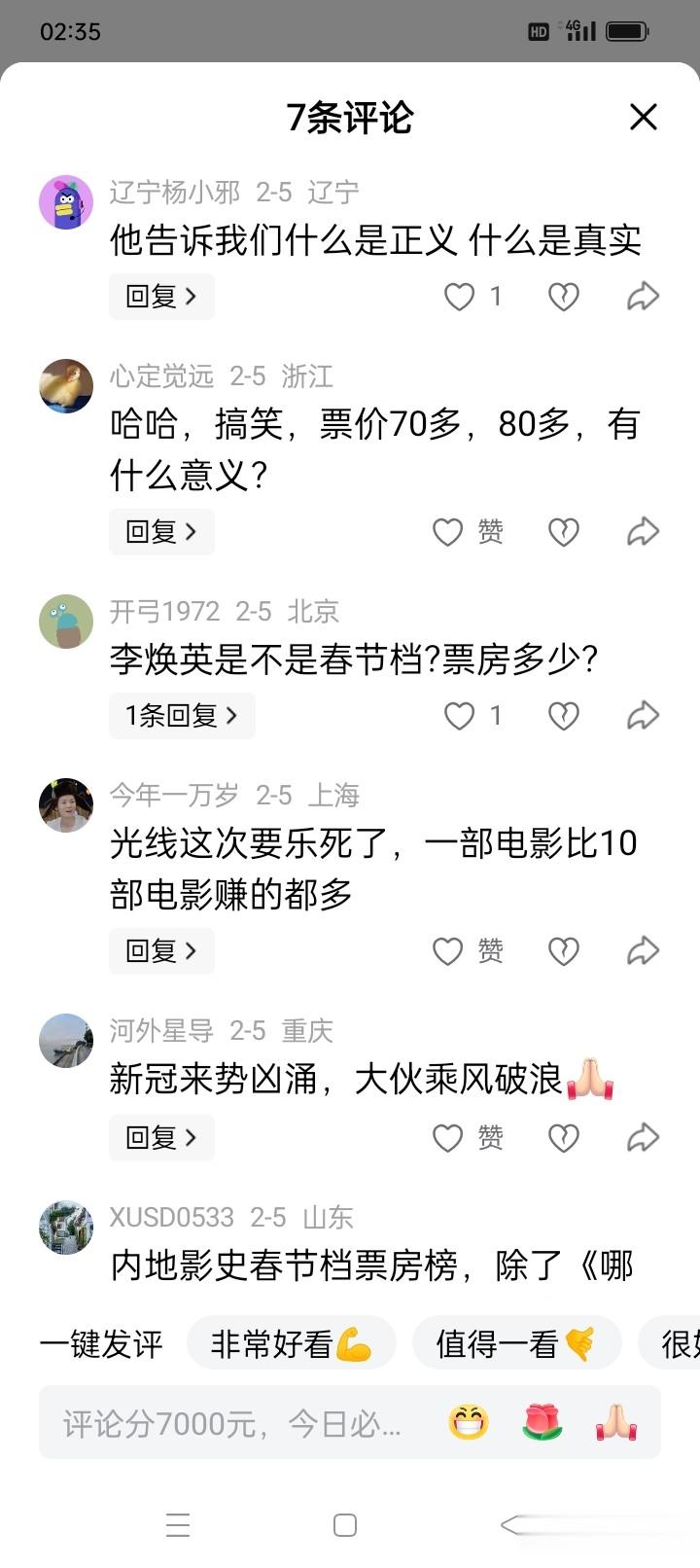Open 开弓1972's profile avatar
This screenshot has height=1568, width=700.
(x=66, y=622)
